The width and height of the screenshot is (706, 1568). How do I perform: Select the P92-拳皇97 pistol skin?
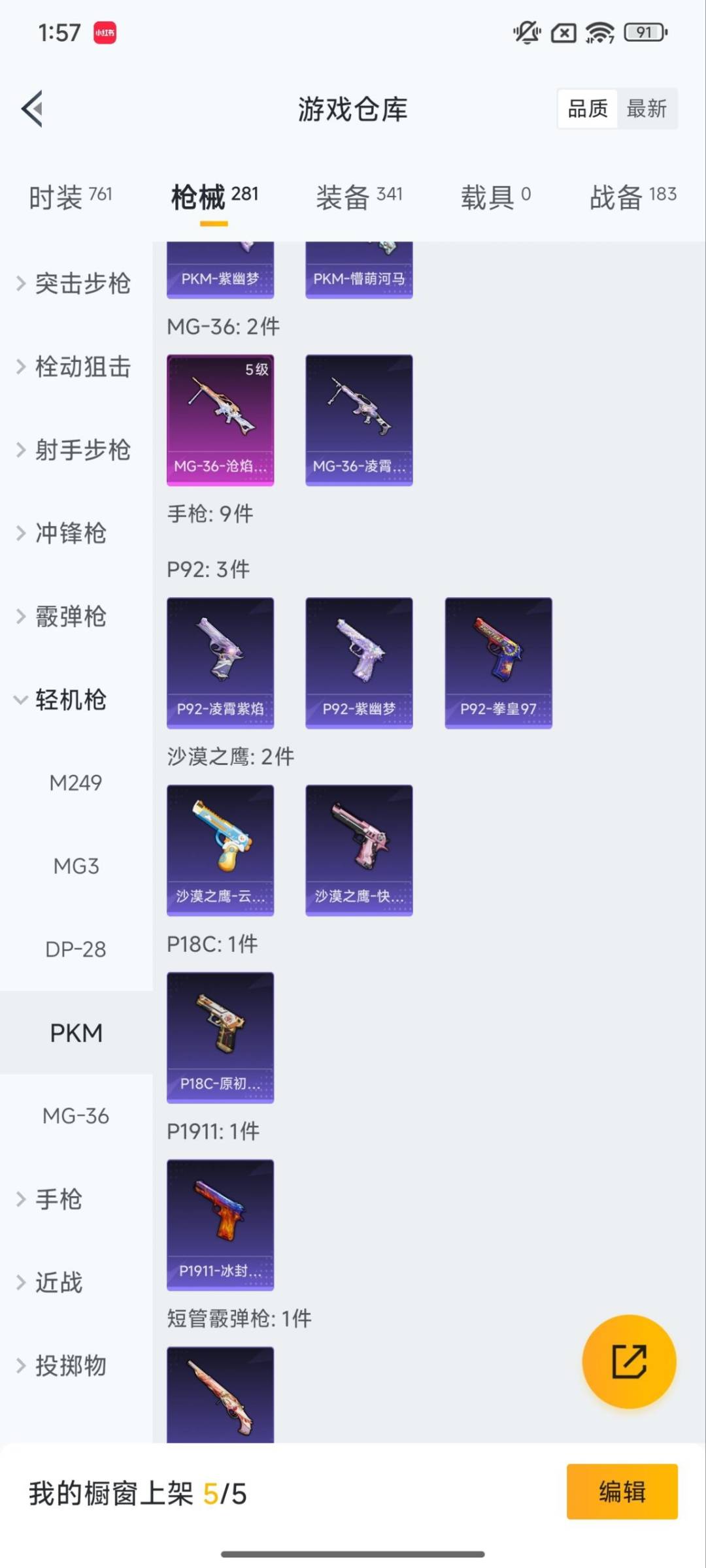[x=498, y=661]
